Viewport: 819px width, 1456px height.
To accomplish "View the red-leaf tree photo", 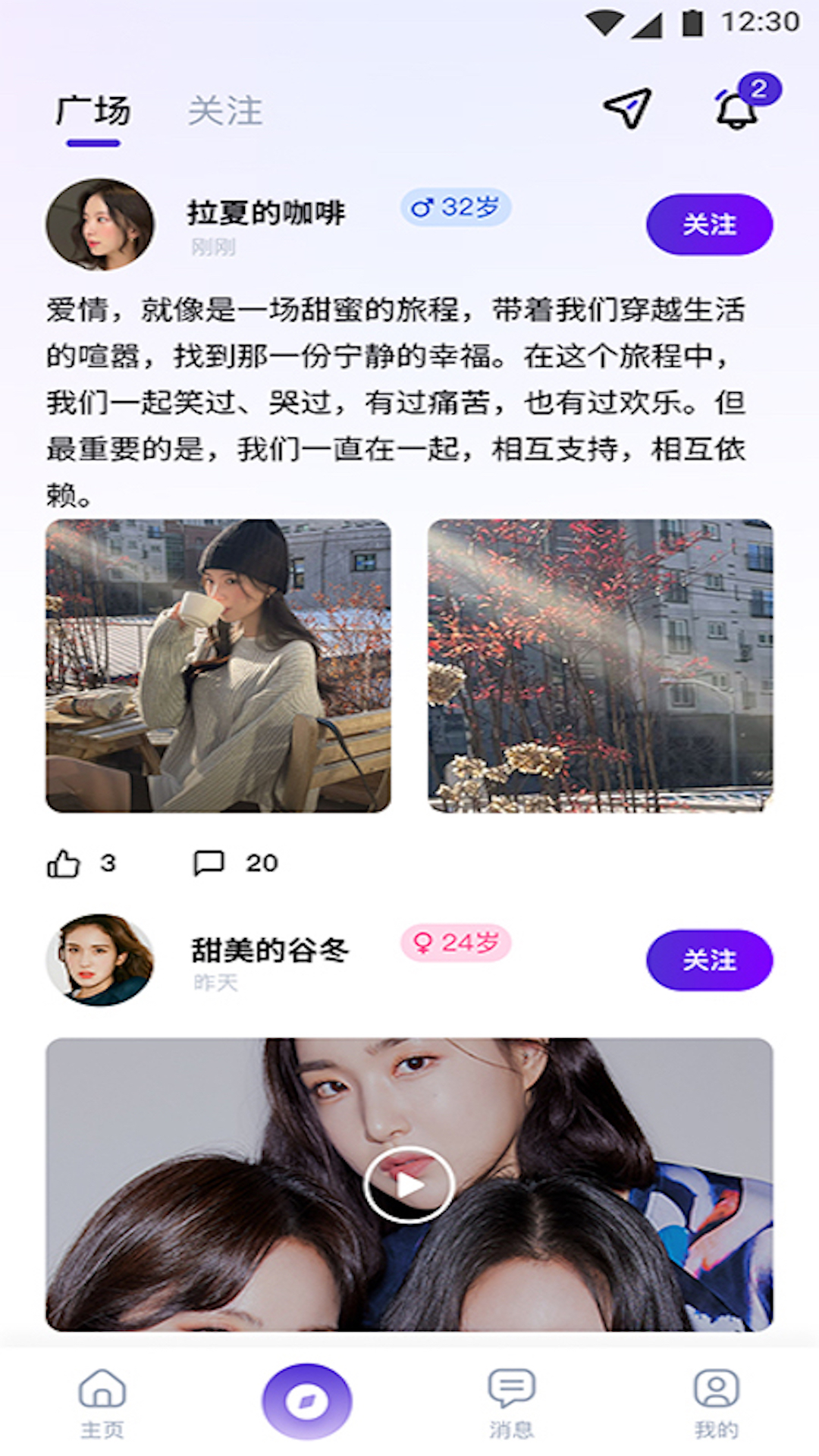I will pyautogui.click(x=600, y=665).
